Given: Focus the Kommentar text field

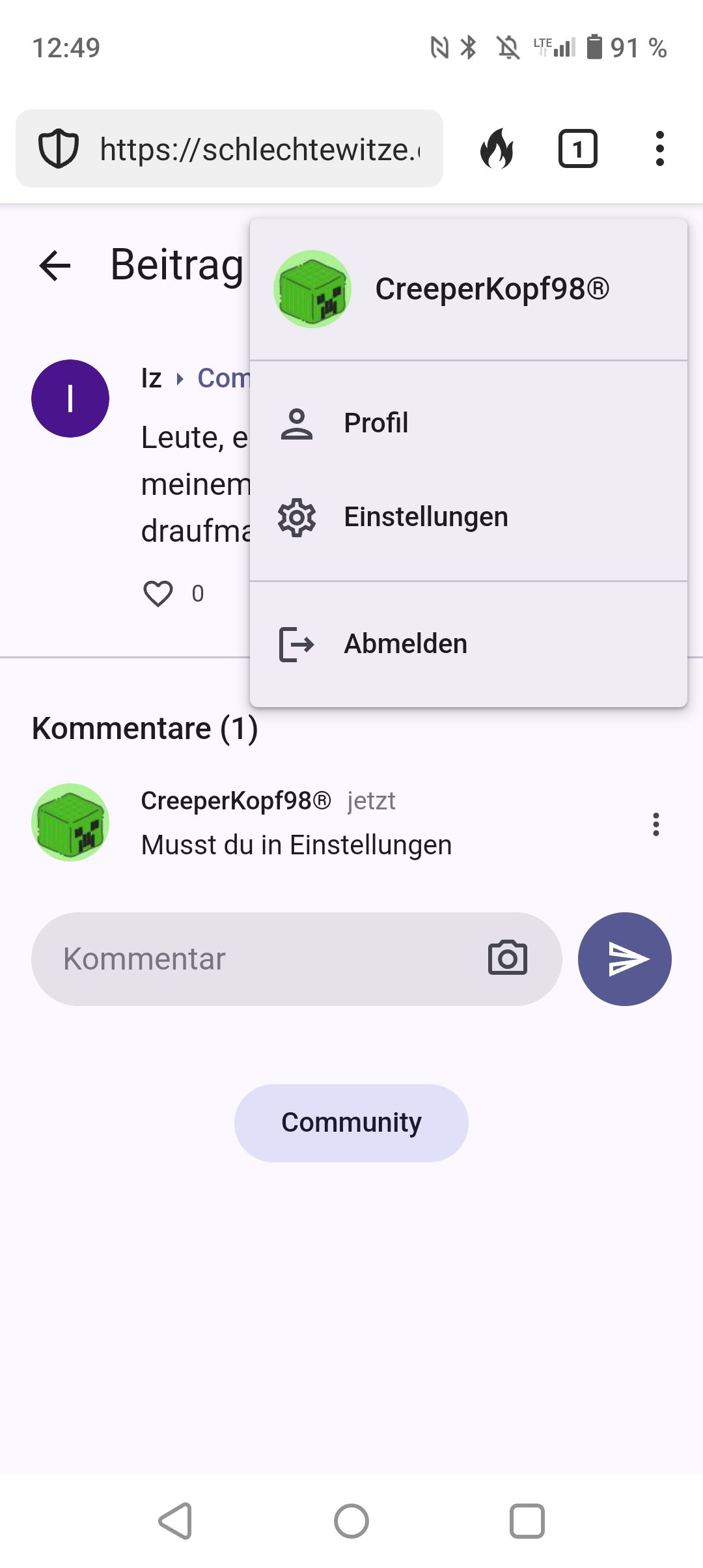Looking at the screenshot, I should click(260, 959).
